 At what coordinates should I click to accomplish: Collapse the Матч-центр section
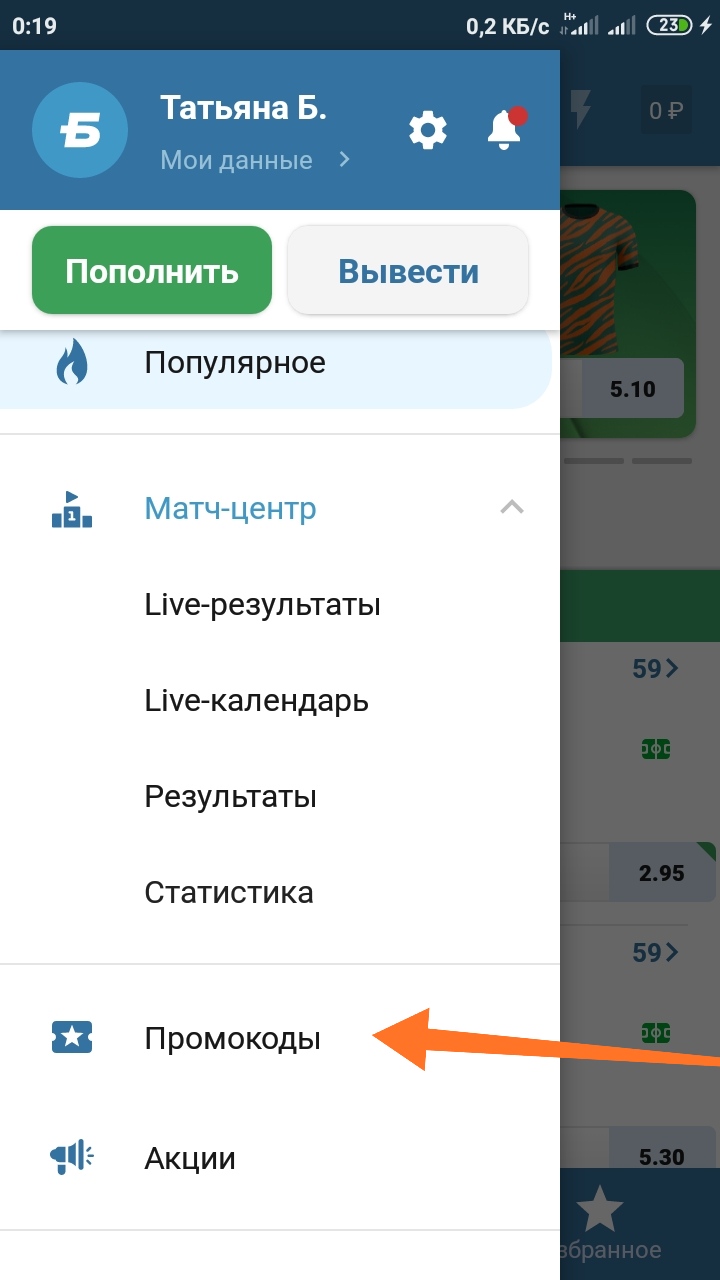[511, 508]
